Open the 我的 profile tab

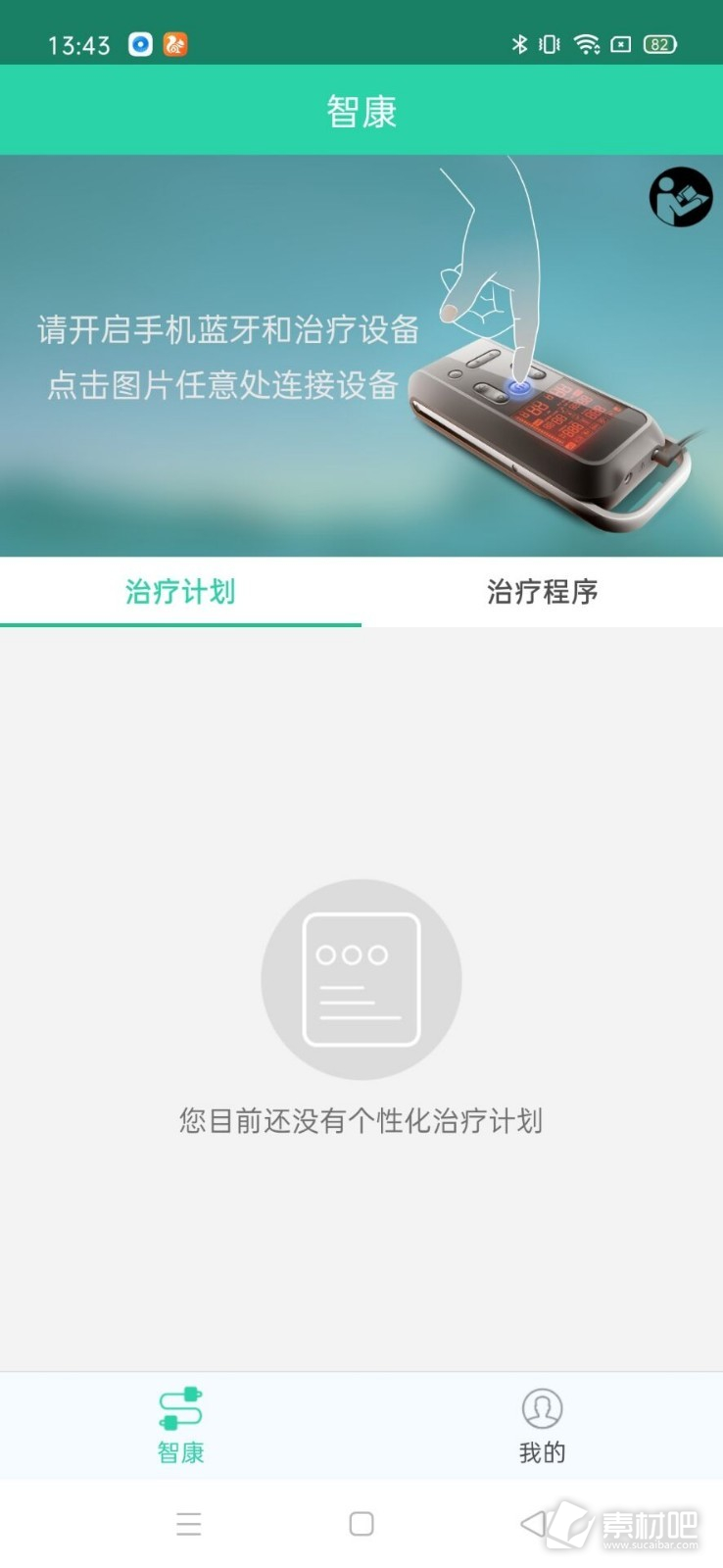pos(542,1426)
